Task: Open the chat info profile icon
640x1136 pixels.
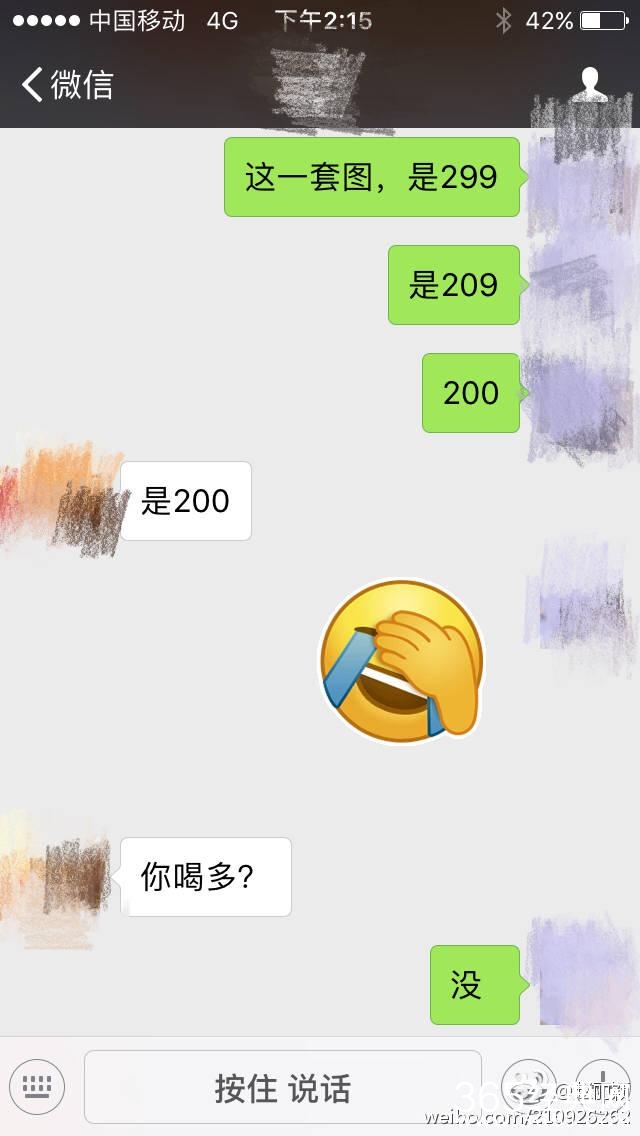Action: coord(590,85)
